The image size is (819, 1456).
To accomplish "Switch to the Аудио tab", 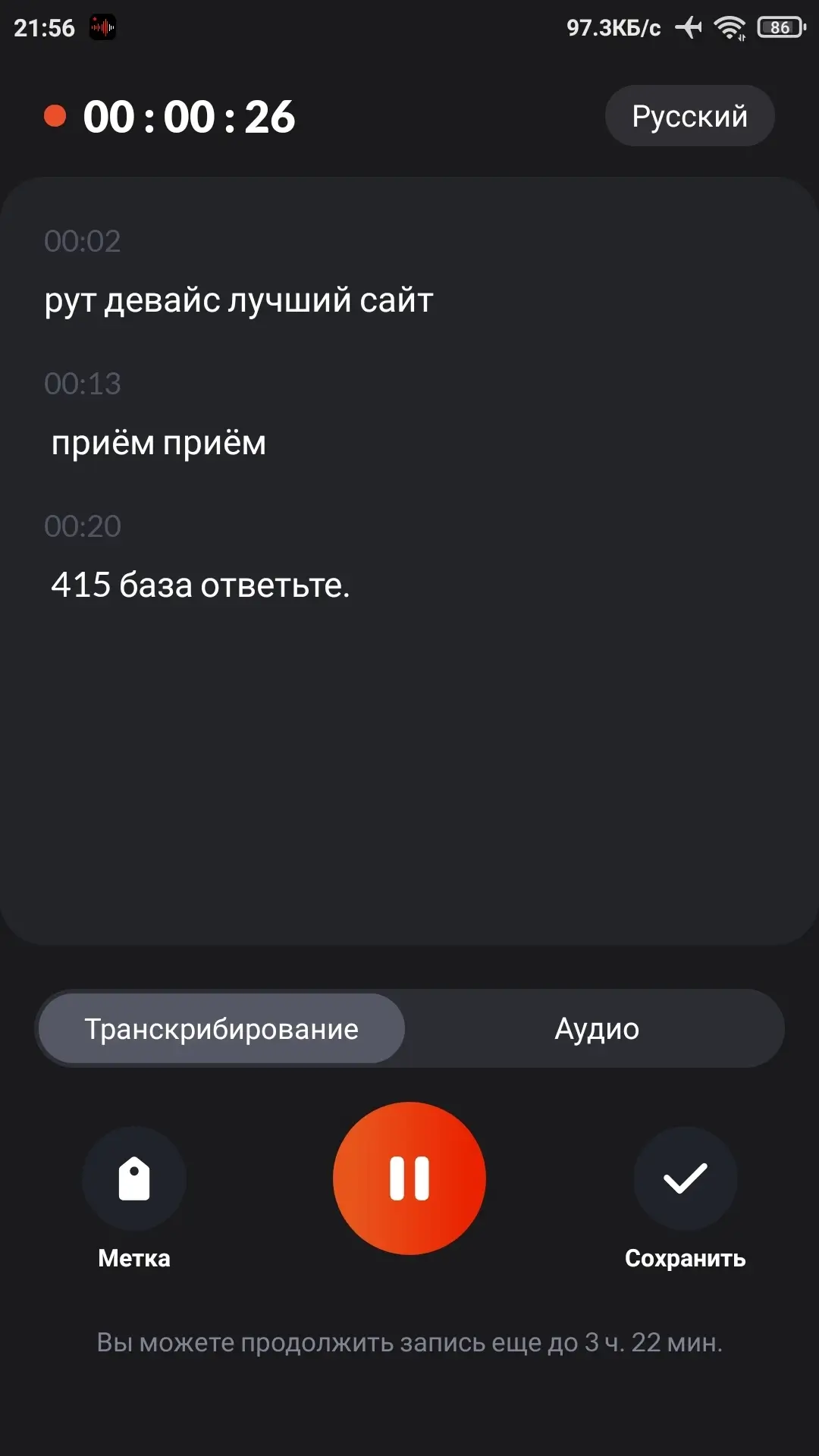I will [597, 1029].
